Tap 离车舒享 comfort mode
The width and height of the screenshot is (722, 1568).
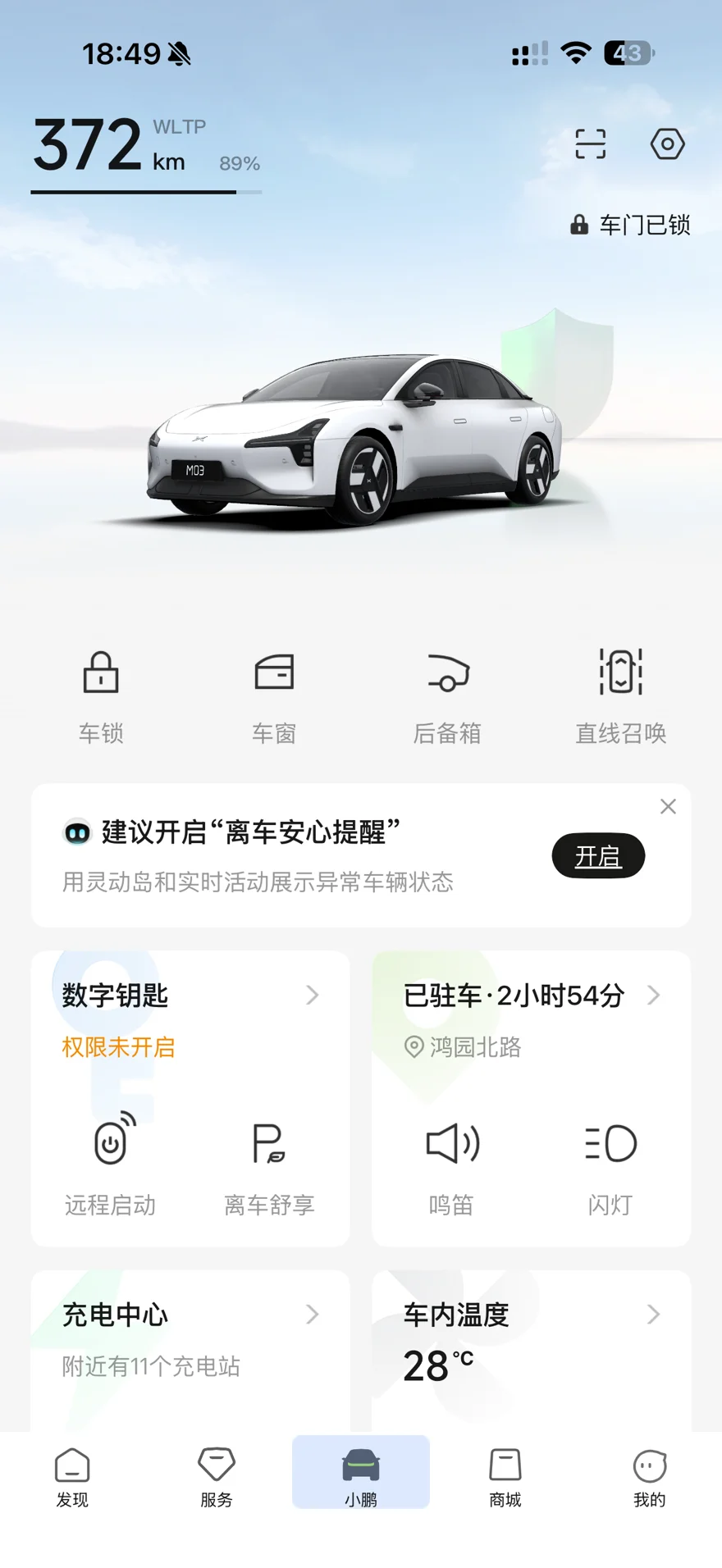click(x=269, y=1165)
